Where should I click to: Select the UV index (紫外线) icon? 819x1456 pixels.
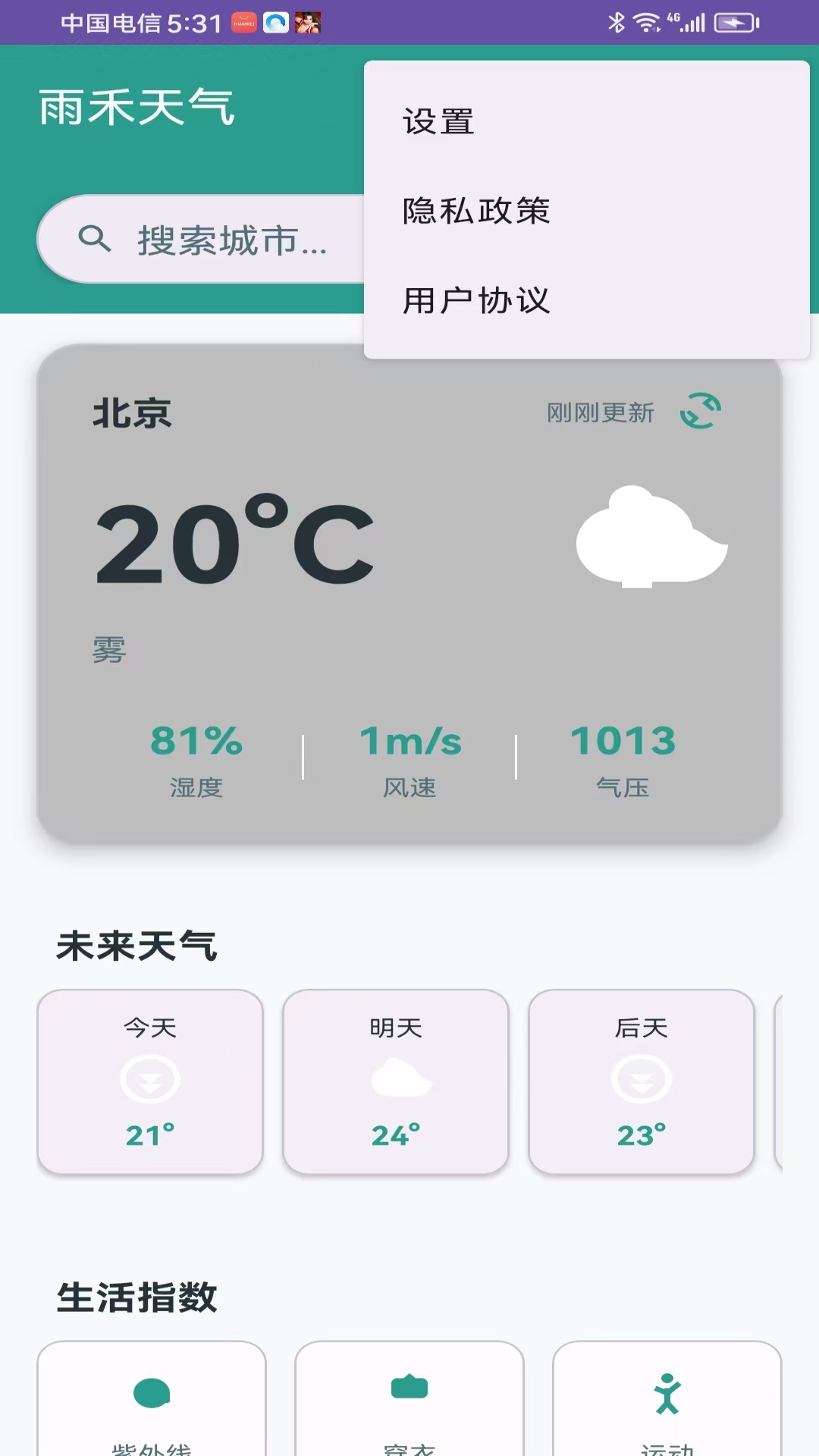pos(151,1392)
